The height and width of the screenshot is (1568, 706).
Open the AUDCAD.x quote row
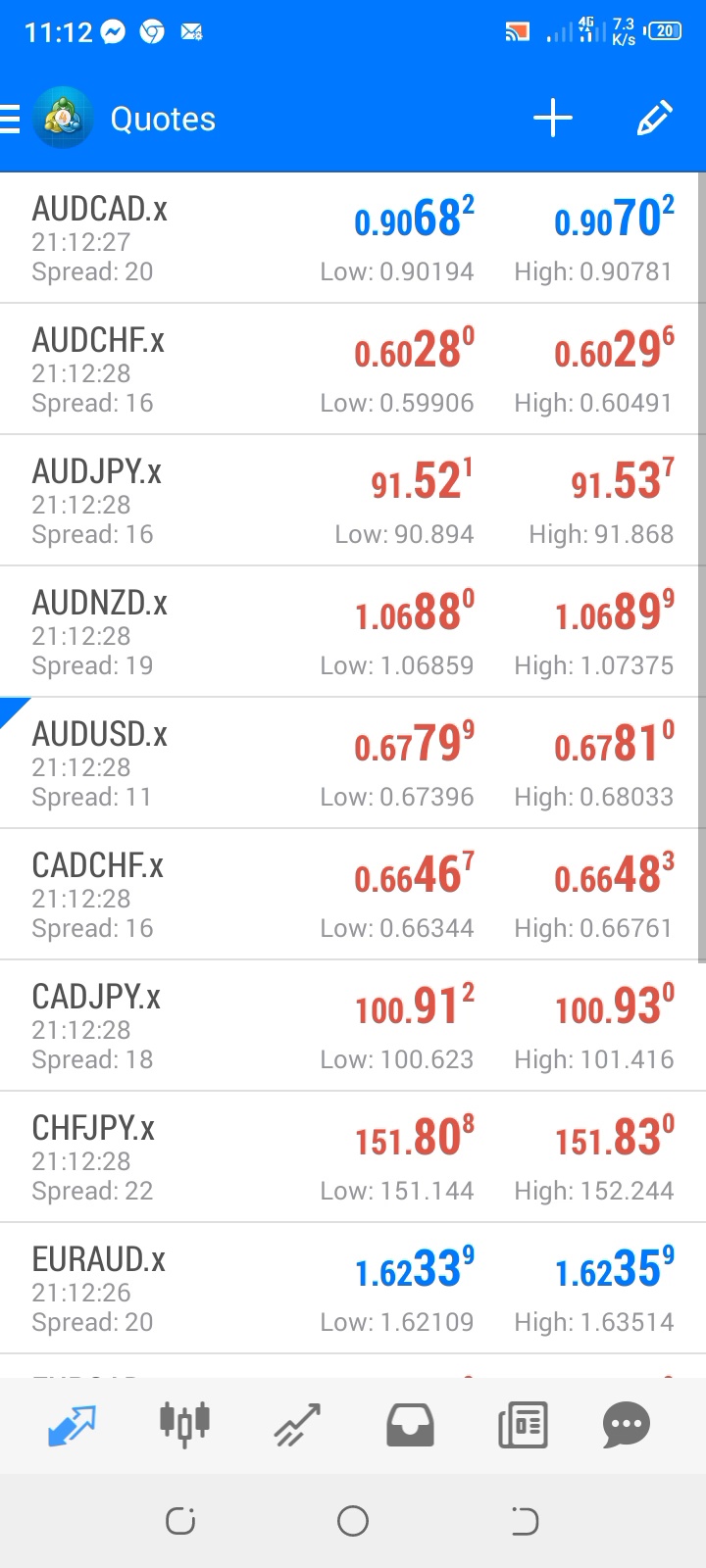point(353,238)
